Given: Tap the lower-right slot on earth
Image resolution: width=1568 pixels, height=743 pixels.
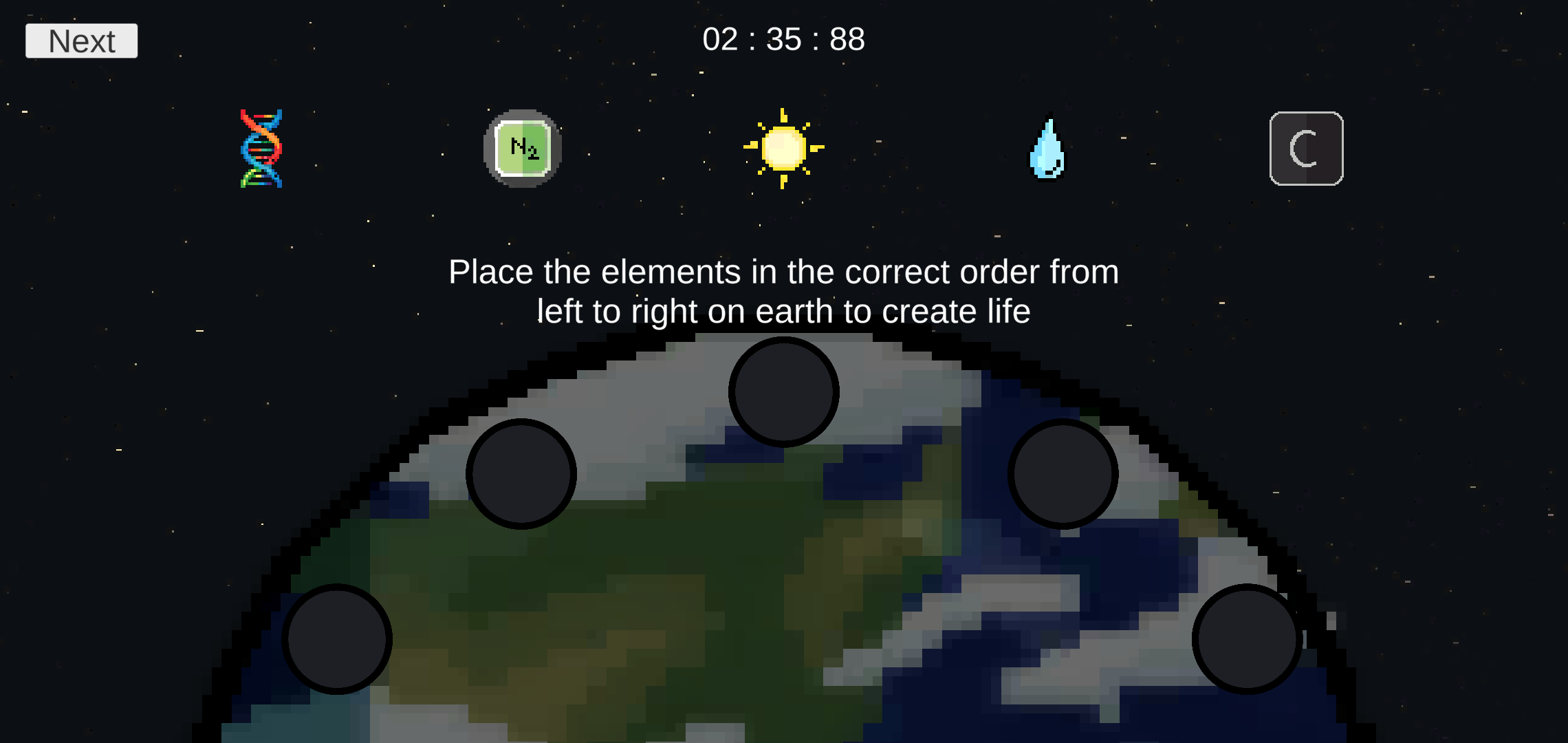Looking at the screenshot, I should tap(1247, 639).
